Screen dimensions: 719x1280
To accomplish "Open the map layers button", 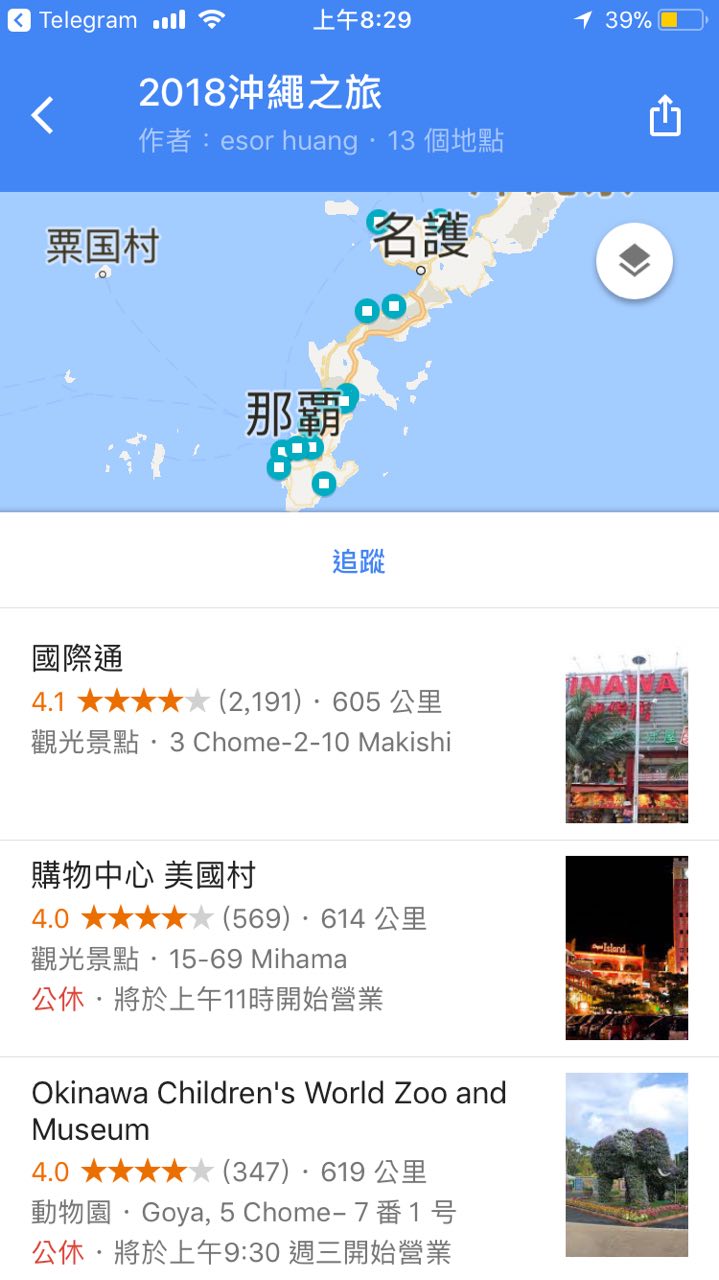I will (634, 261).
